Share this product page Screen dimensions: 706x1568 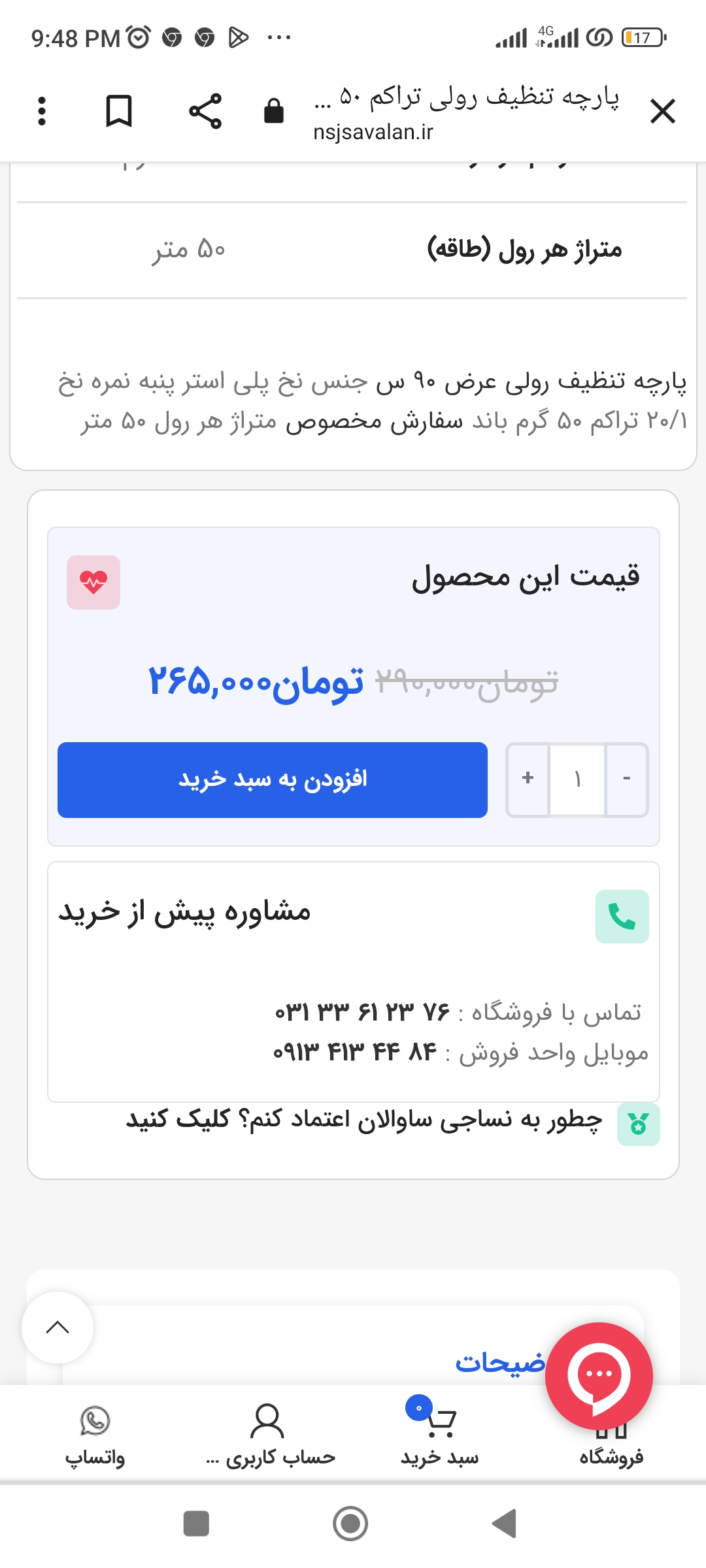[x=205, y=111]
